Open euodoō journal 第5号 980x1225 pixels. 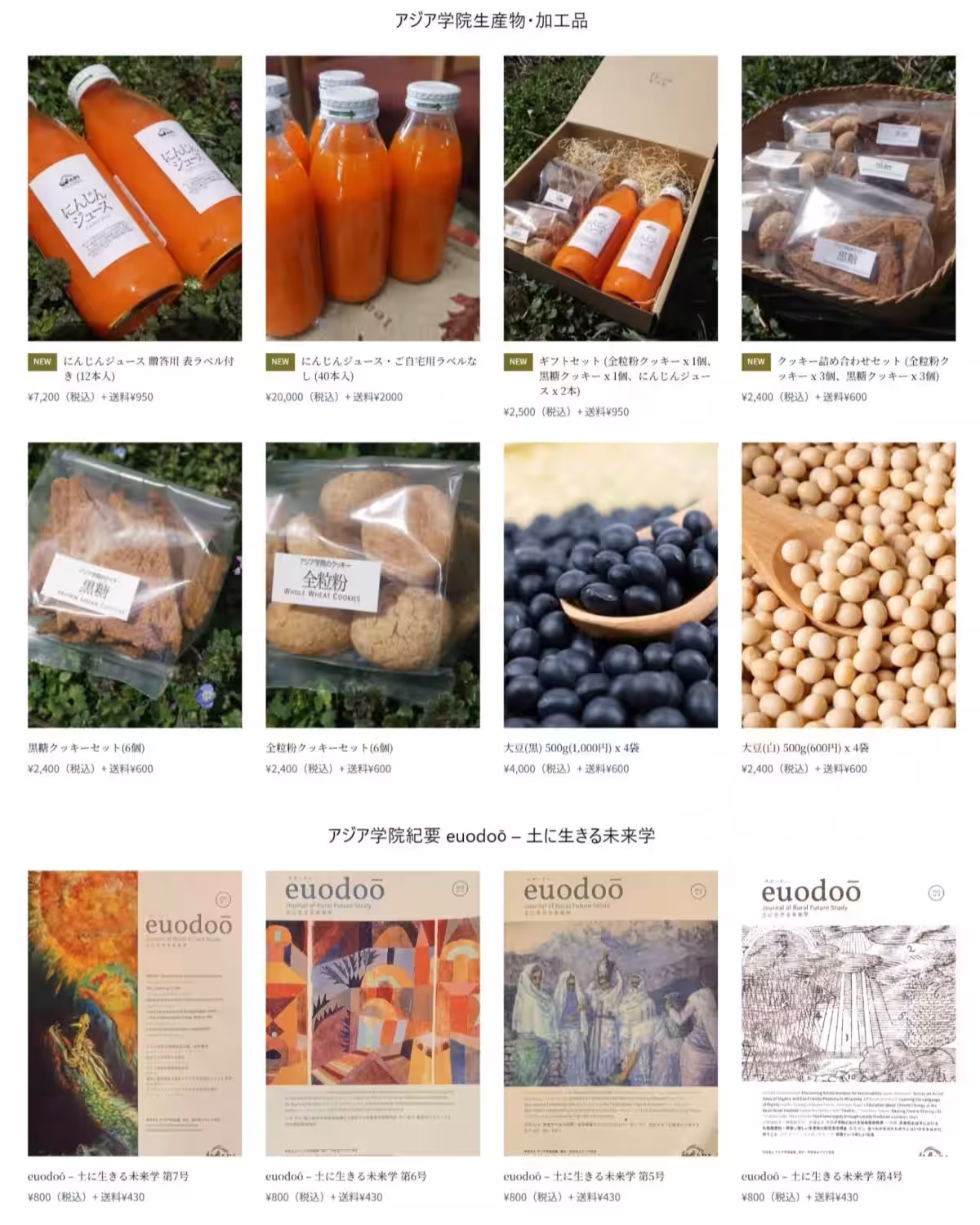point(610,1013)
